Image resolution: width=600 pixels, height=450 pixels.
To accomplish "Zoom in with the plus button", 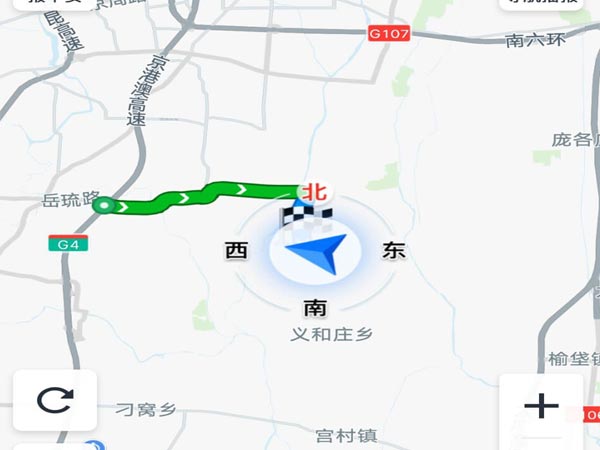I will 541,406.
